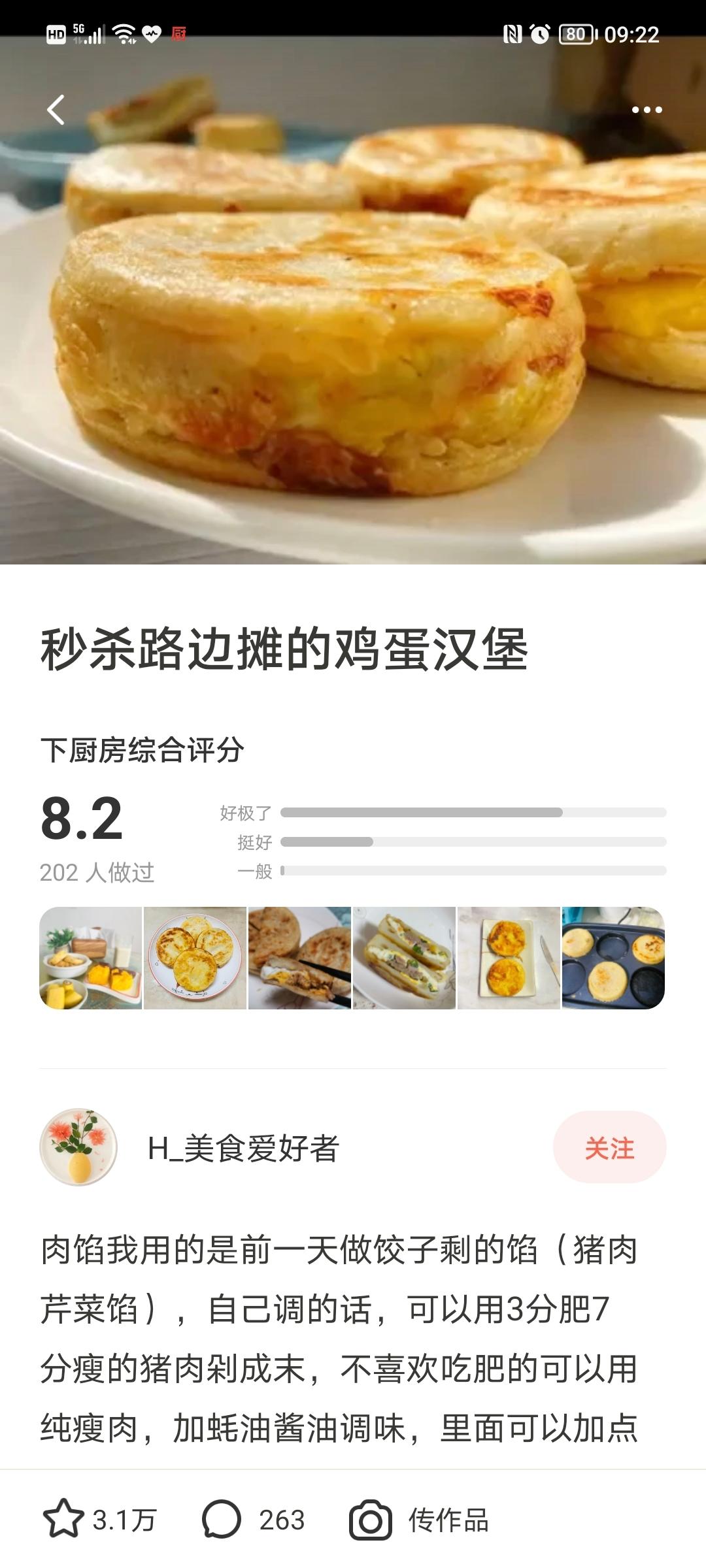
Task: Favorite this recipe with the star icon
Action: point(63,1520)
